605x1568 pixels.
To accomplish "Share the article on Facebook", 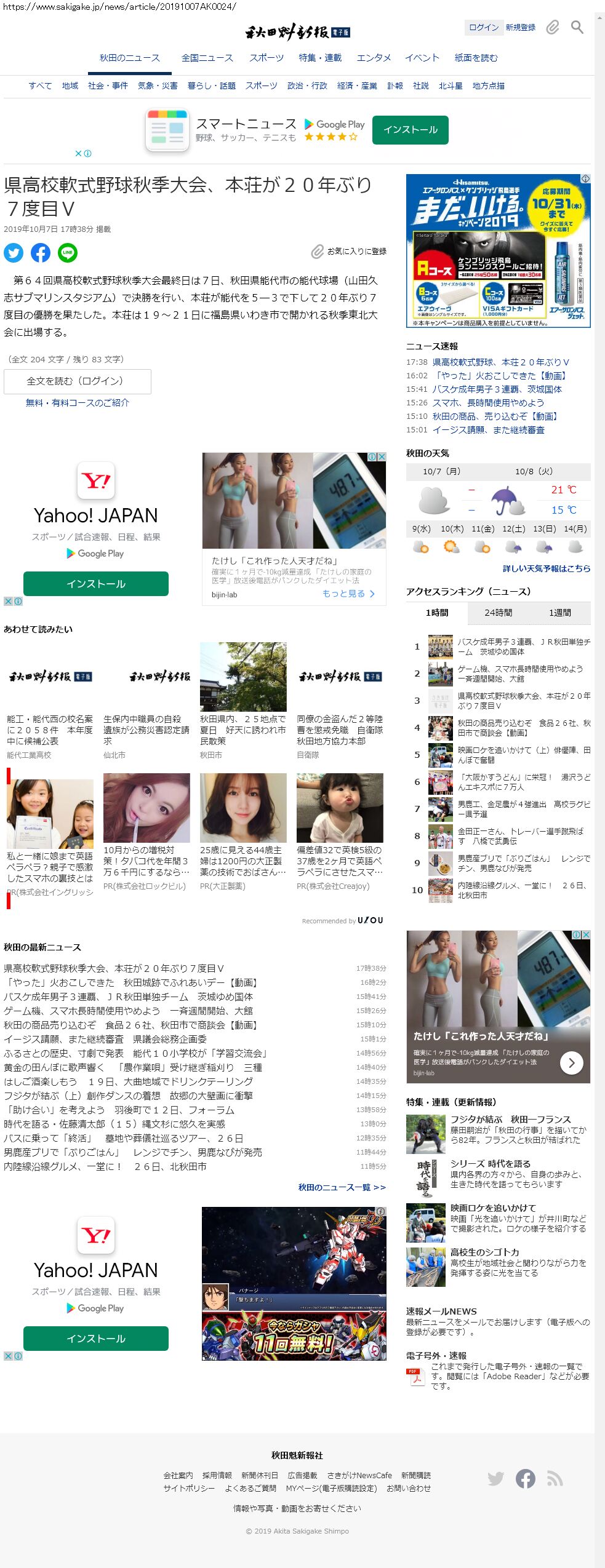I will (x=41, y=253).
